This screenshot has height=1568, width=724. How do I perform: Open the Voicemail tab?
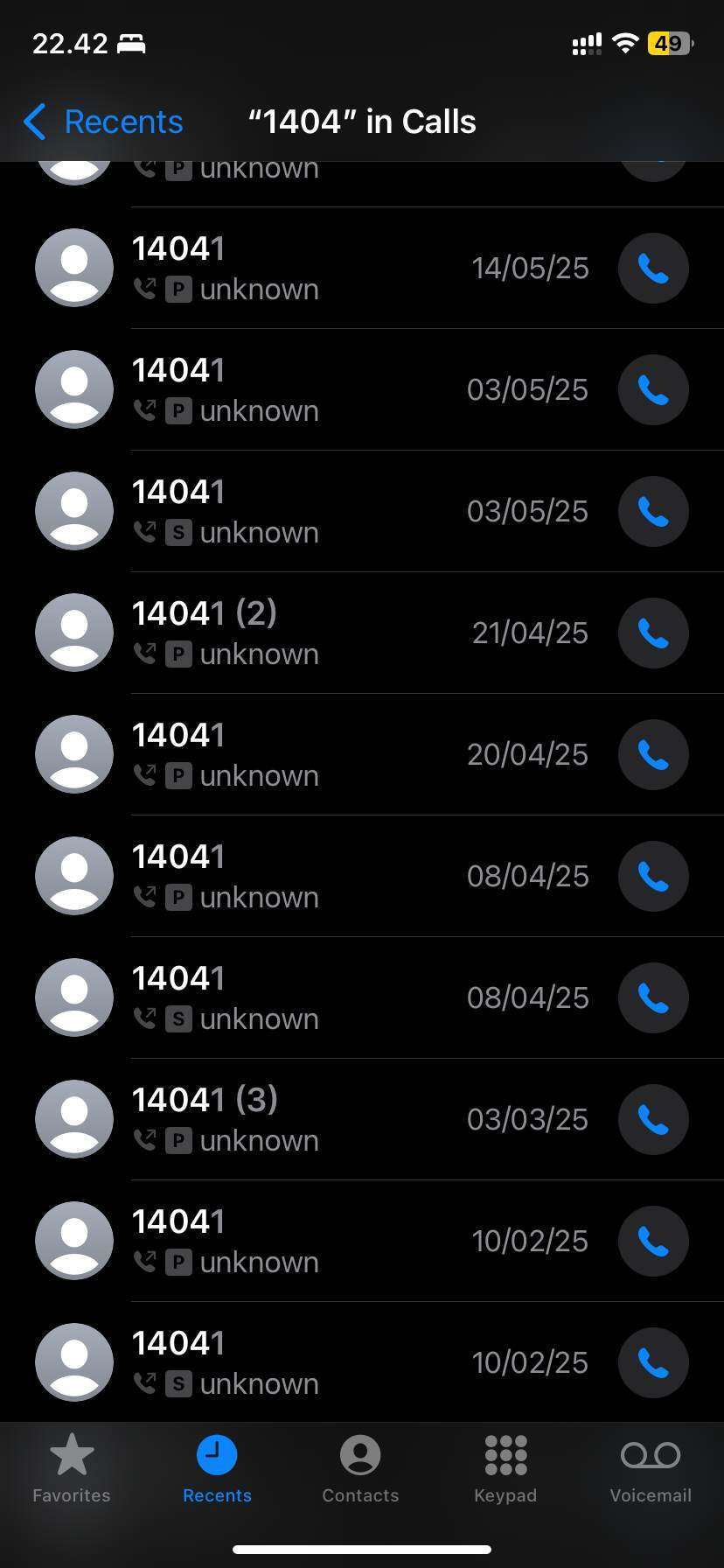point(651,1468)
